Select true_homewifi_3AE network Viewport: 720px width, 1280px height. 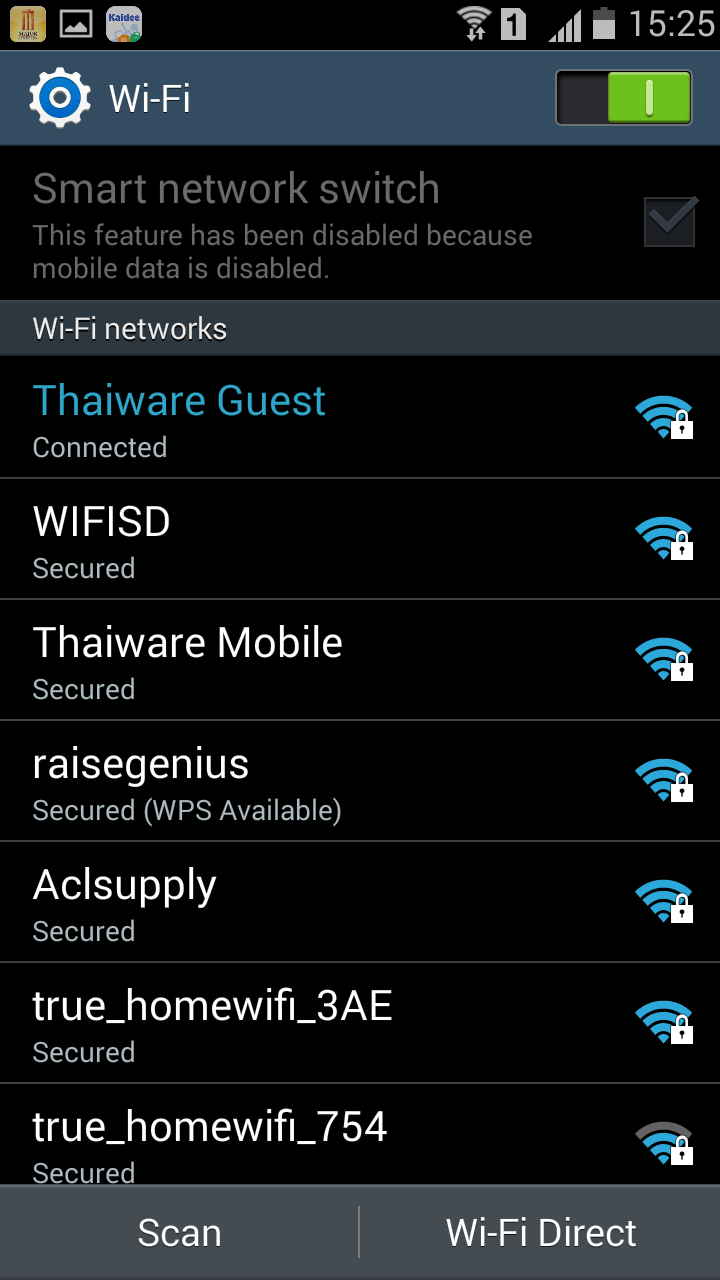tap(360, 1024)
